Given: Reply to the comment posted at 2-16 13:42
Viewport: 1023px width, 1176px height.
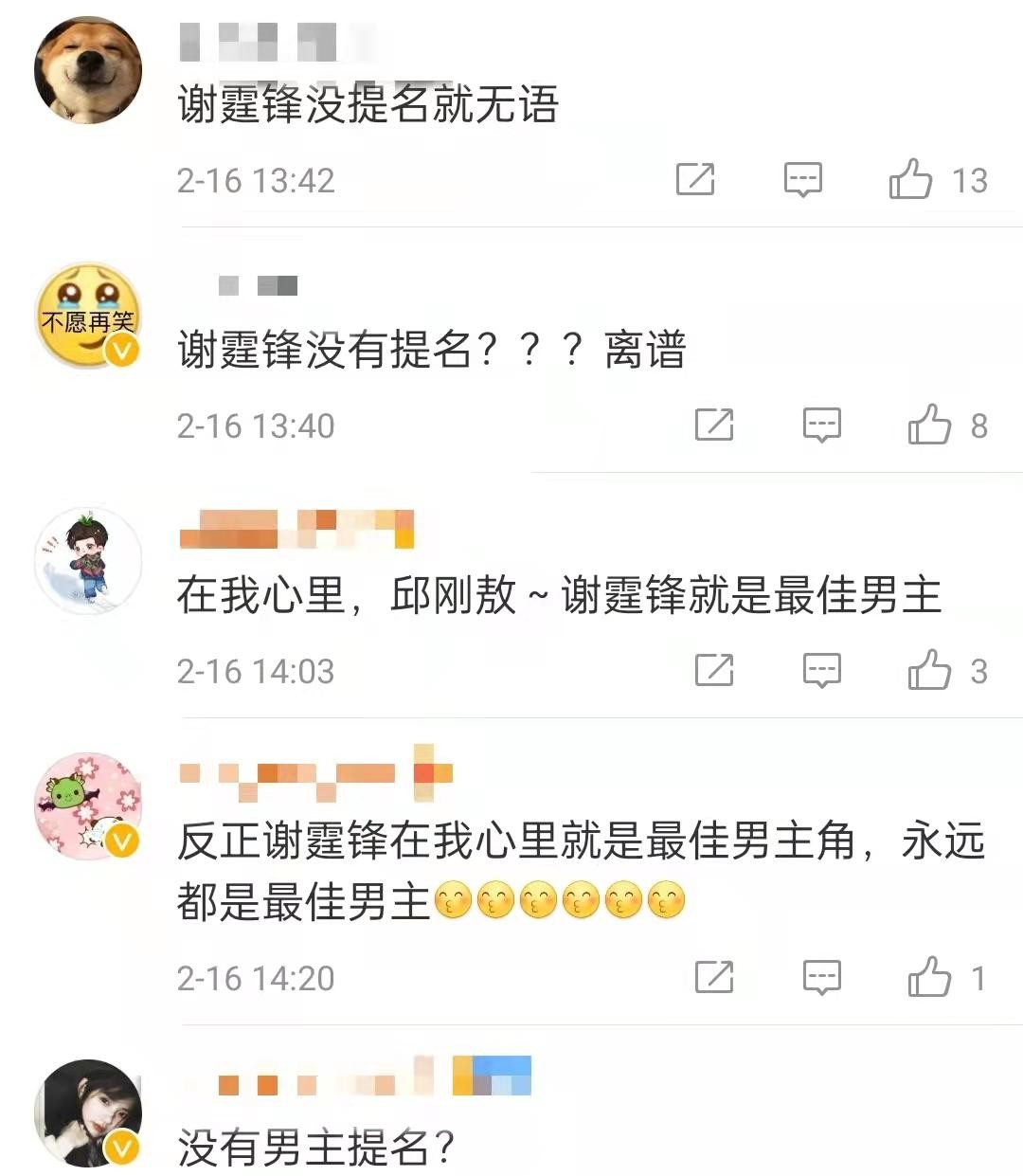Looking at the screenshot, I should [802, 179].
